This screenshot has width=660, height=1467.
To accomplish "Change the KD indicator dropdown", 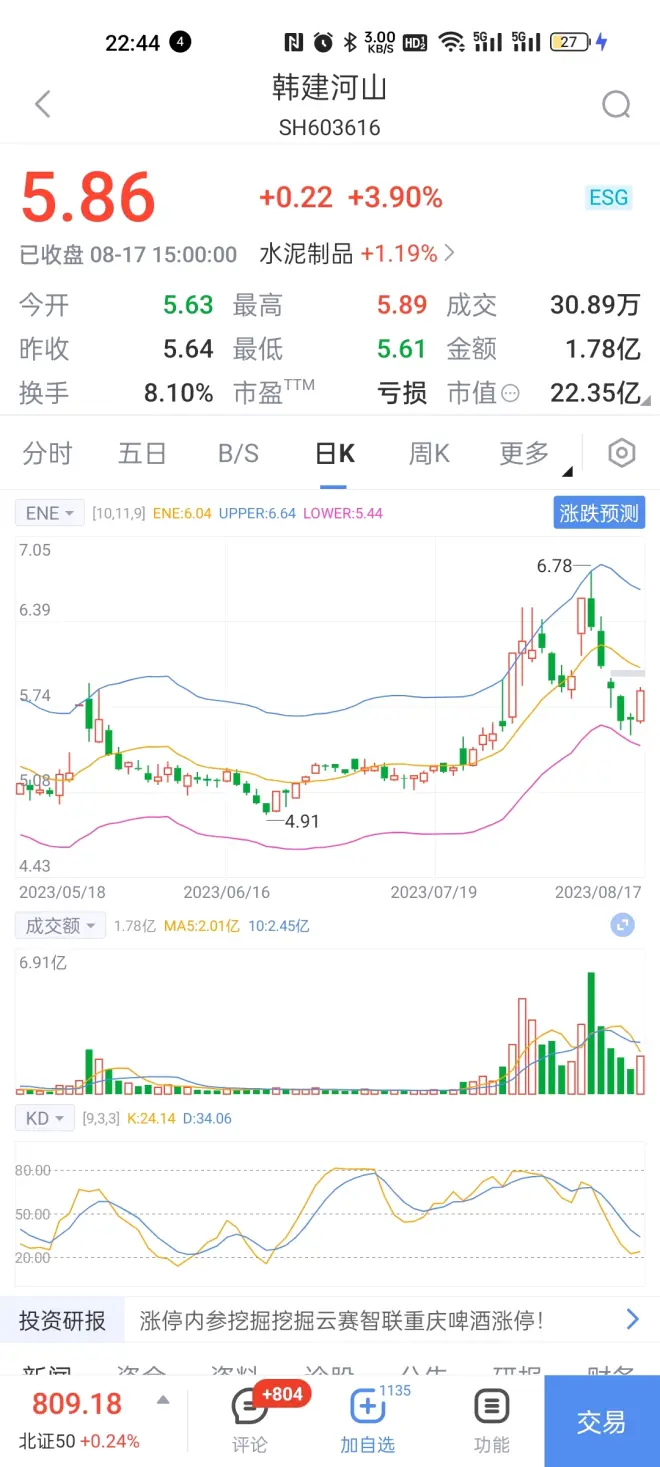I will coord(45,1118).
